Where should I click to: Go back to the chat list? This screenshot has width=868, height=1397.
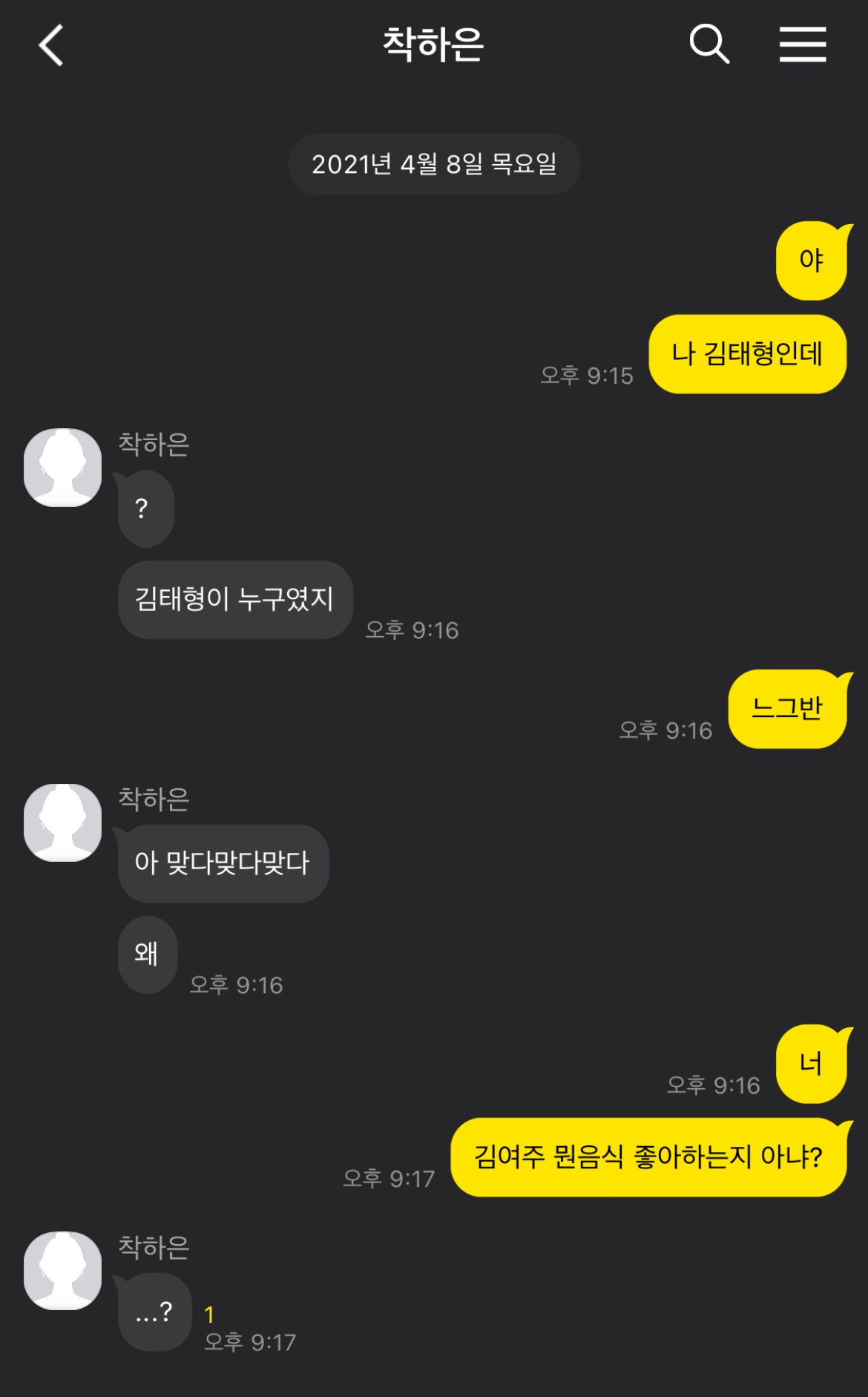(x=50, y=45)
